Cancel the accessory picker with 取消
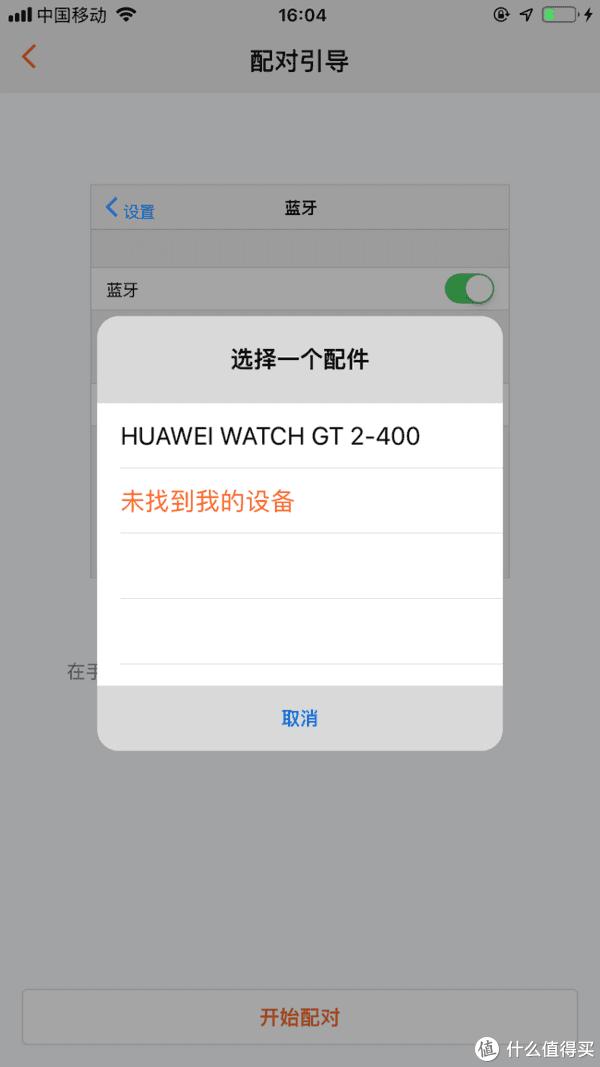The width and height of the screenshot is (600, 1067). point(300,718)
